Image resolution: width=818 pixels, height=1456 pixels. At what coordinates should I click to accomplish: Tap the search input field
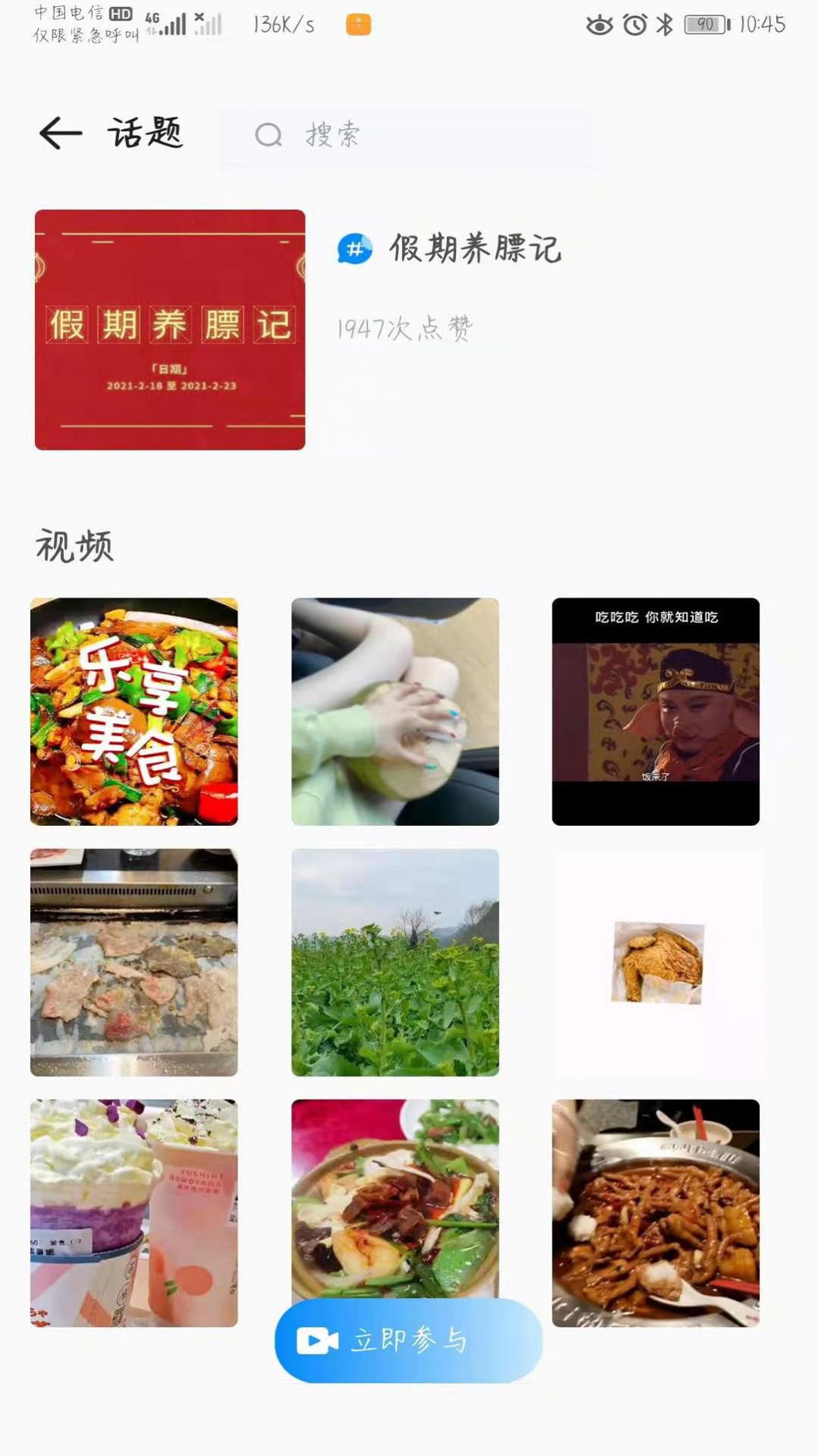(x=440, y=135)
